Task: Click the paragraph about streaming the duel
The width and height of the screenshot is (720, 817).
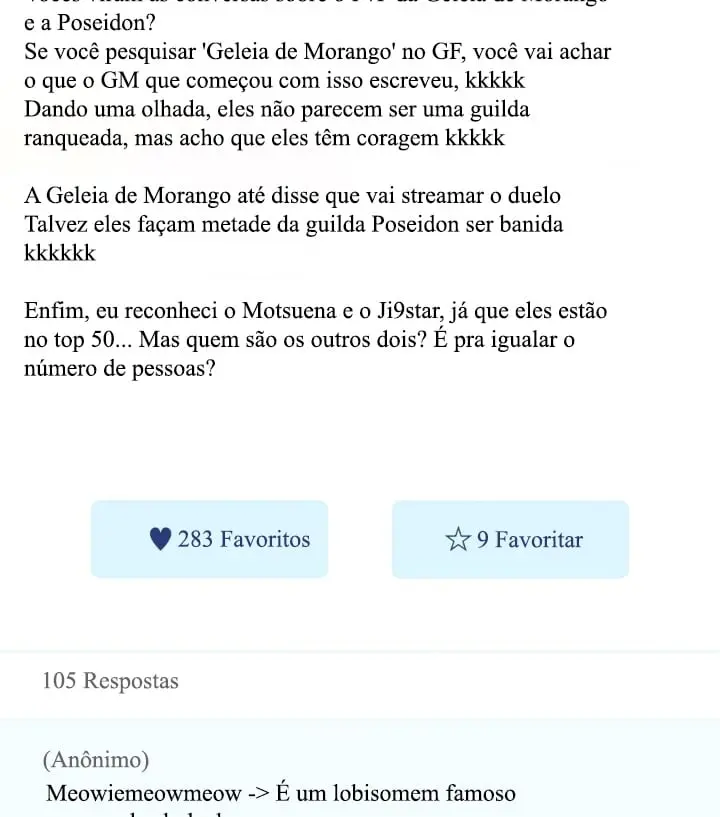Action: click(x=292, y=196)
